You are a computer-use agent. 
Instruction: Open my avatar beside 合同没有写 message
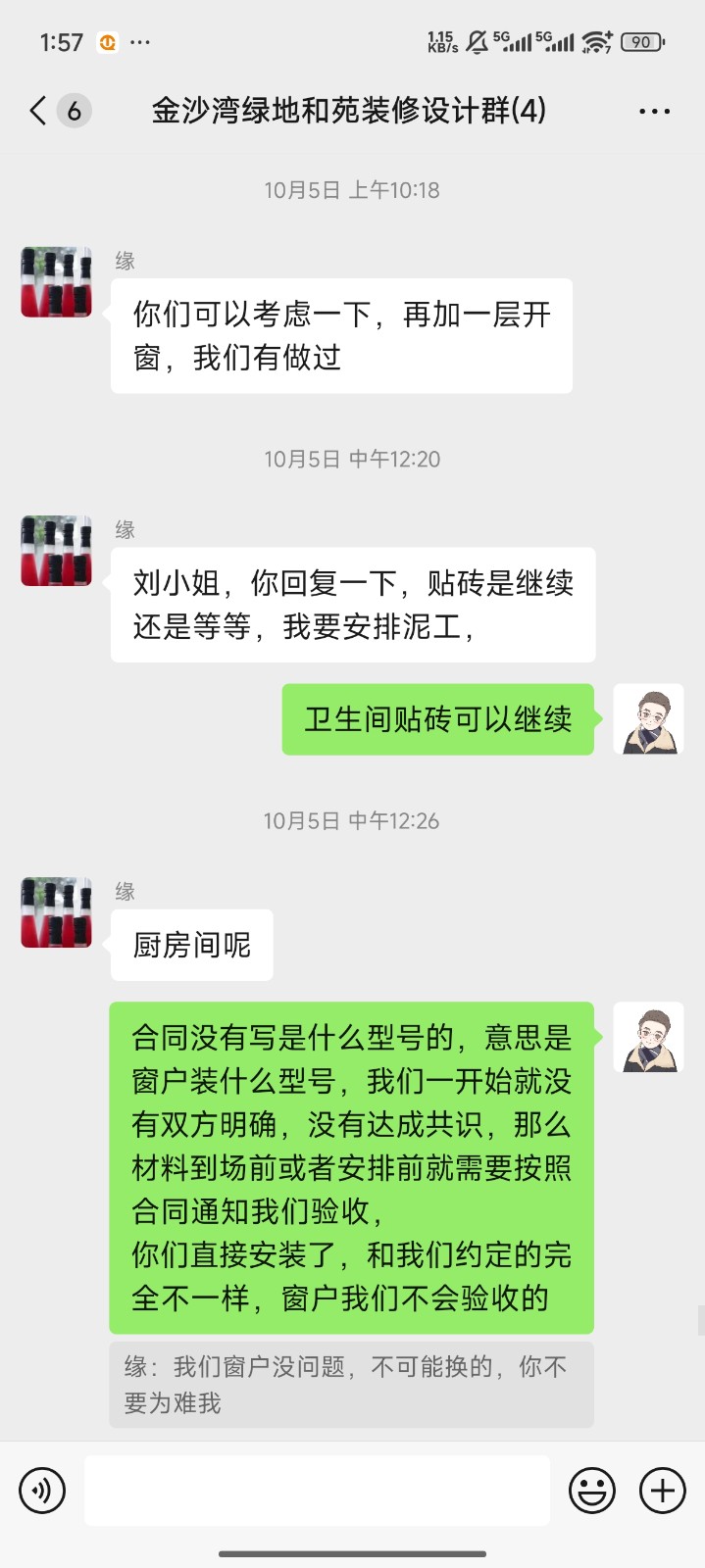pyautogui.click(x=648, y=1038)
